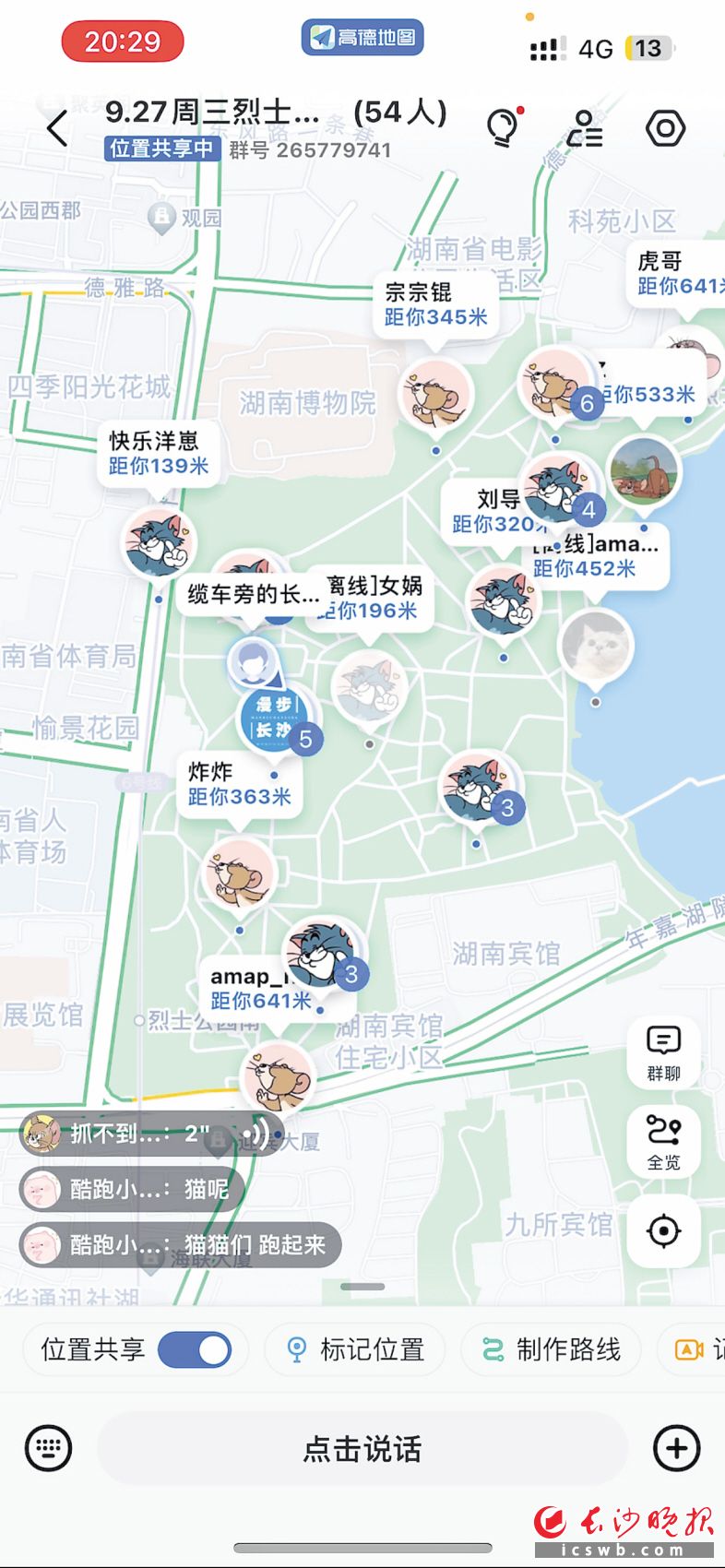This screenshot has height=1568, width=725.
Task: Open 炸炸's location marker
Action: (x=240, y=874)
